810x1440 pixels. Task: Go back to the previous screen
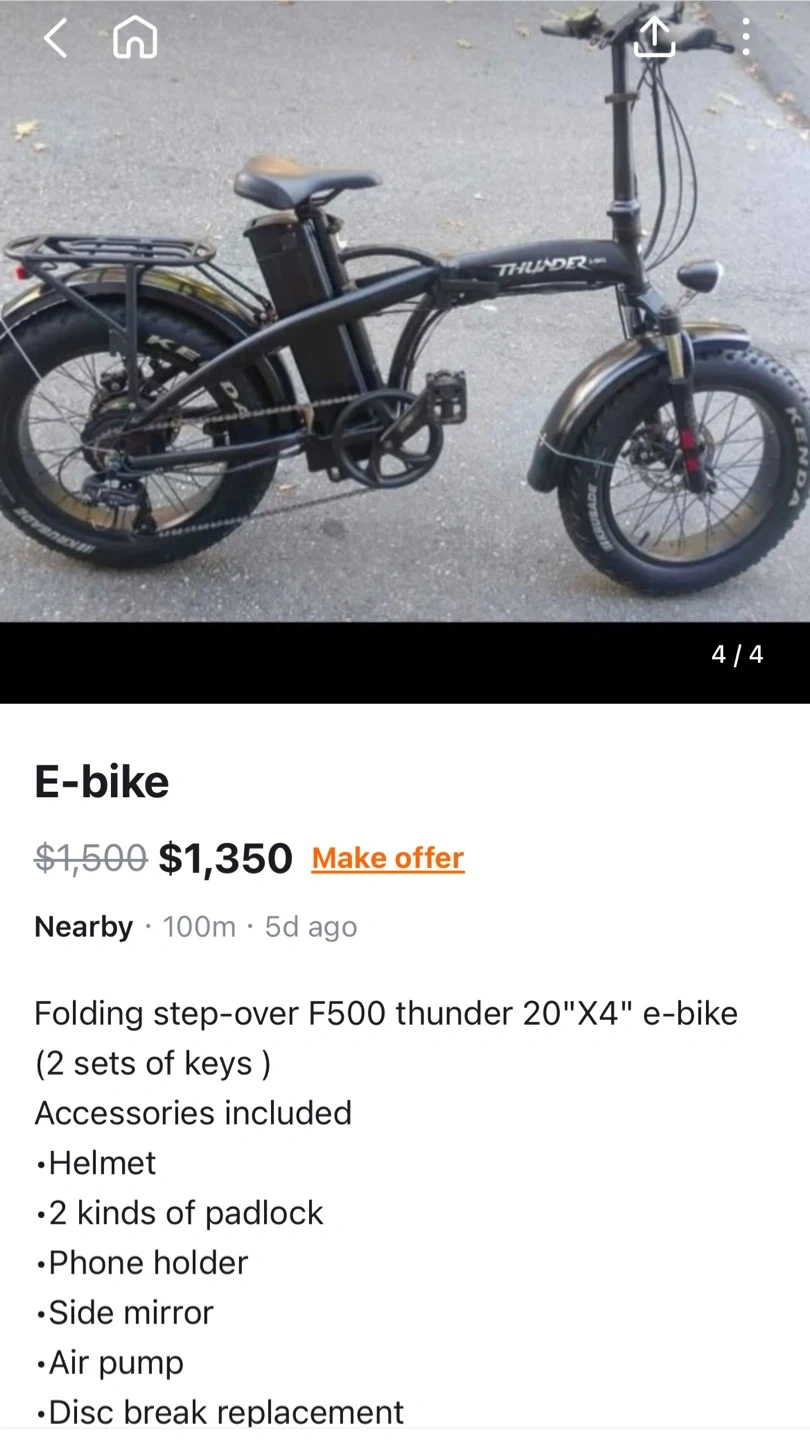(x=56, y=38)
